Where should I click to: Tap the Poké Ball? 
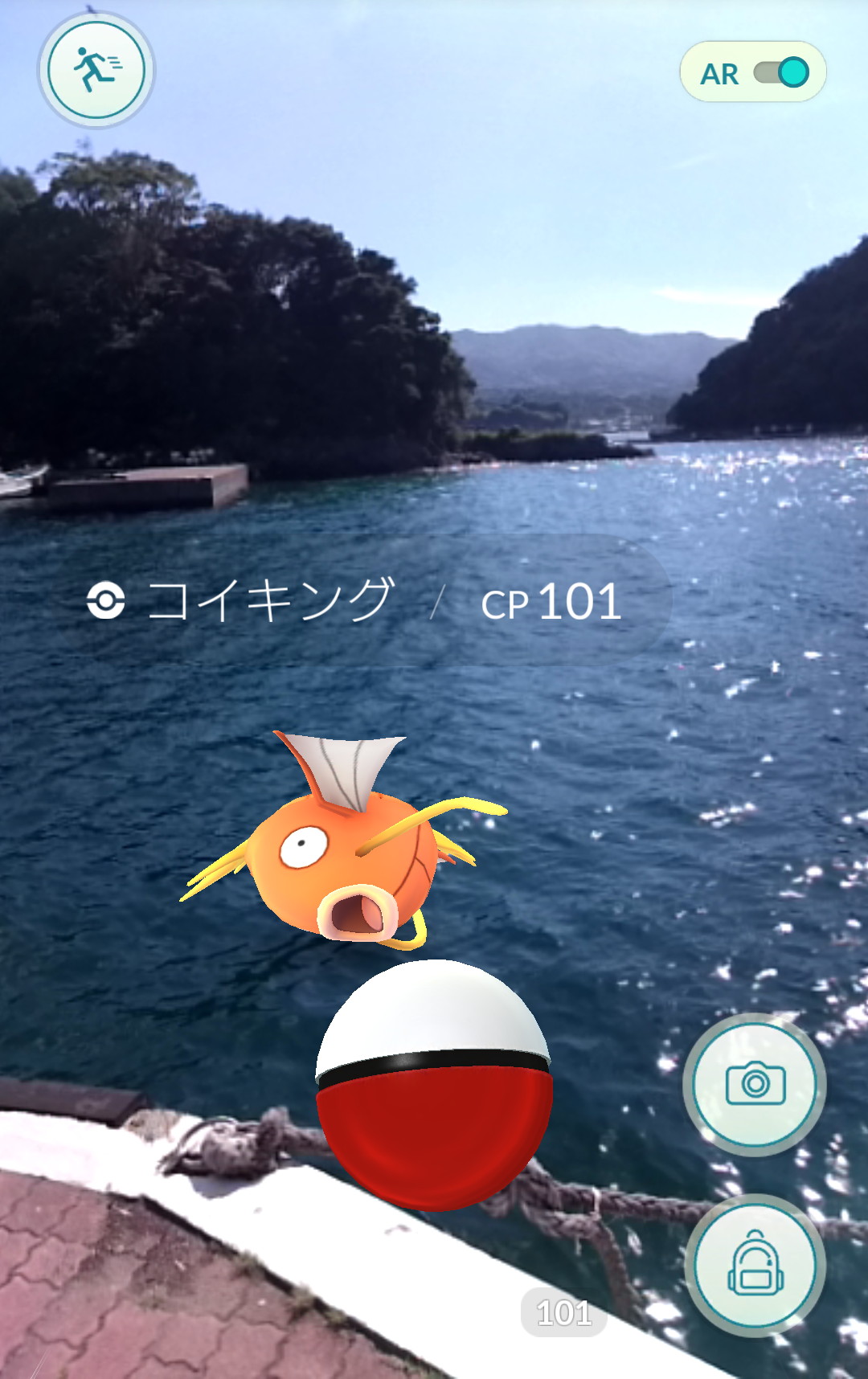point(434,1085)
